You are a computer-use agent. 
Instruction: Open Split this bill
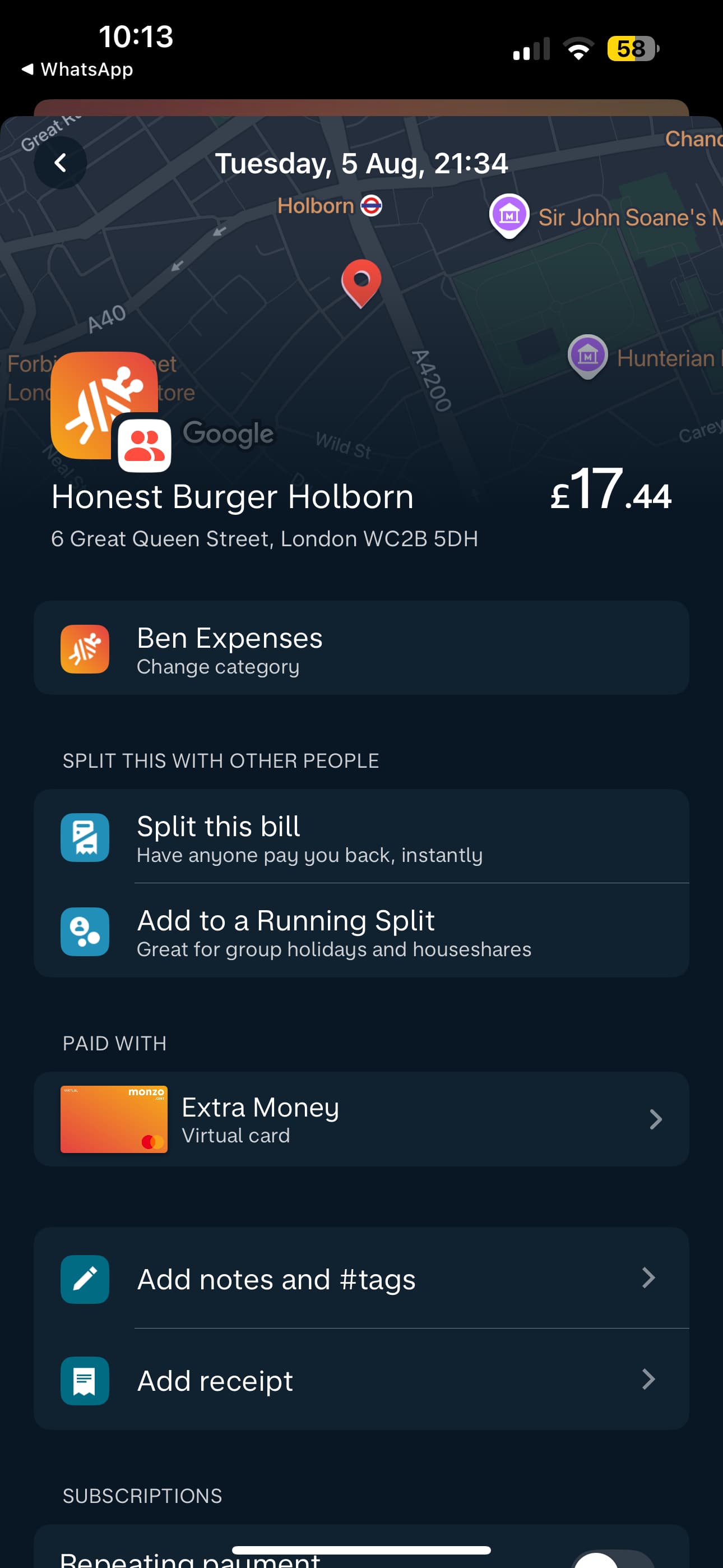point(361,837)
